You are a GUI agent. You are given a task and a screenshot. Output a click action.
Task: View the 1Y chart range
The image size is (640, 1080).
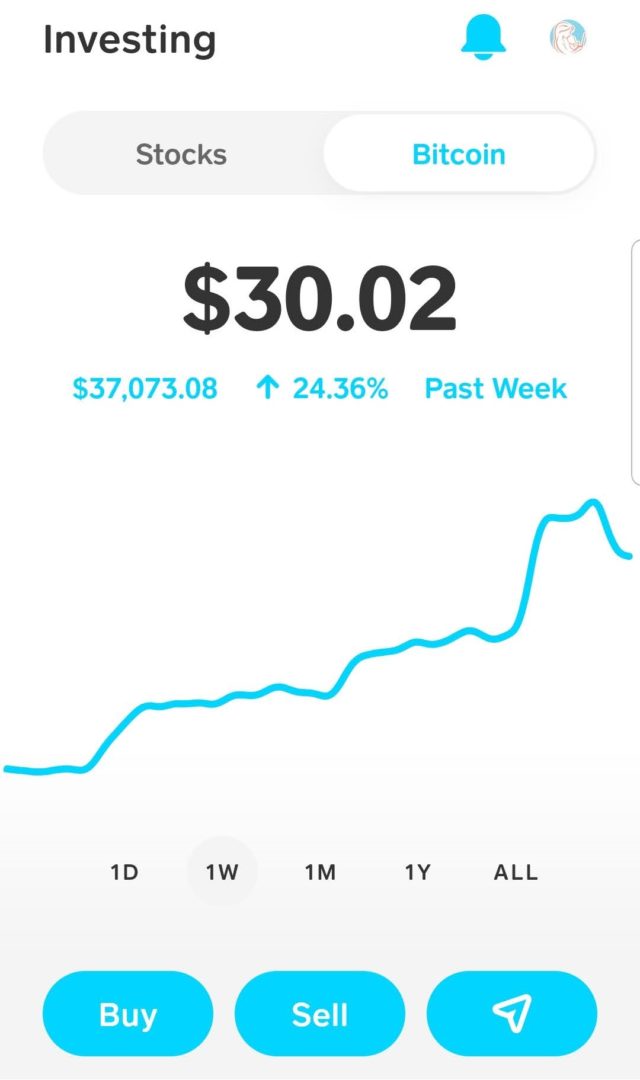pyautogui.click(x=417, y=873)
